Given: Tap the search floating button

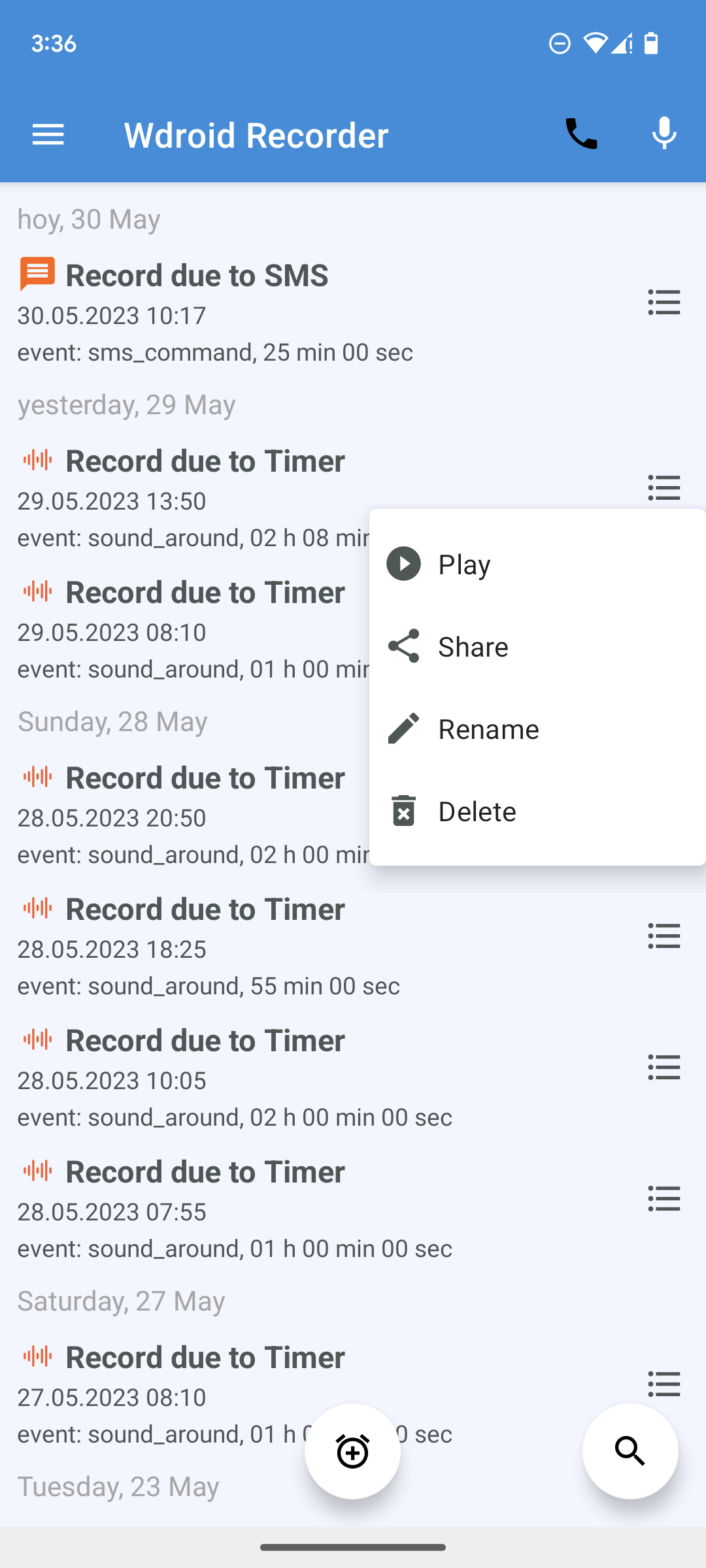Looking at the screenshot, I should pos(630,1451).
